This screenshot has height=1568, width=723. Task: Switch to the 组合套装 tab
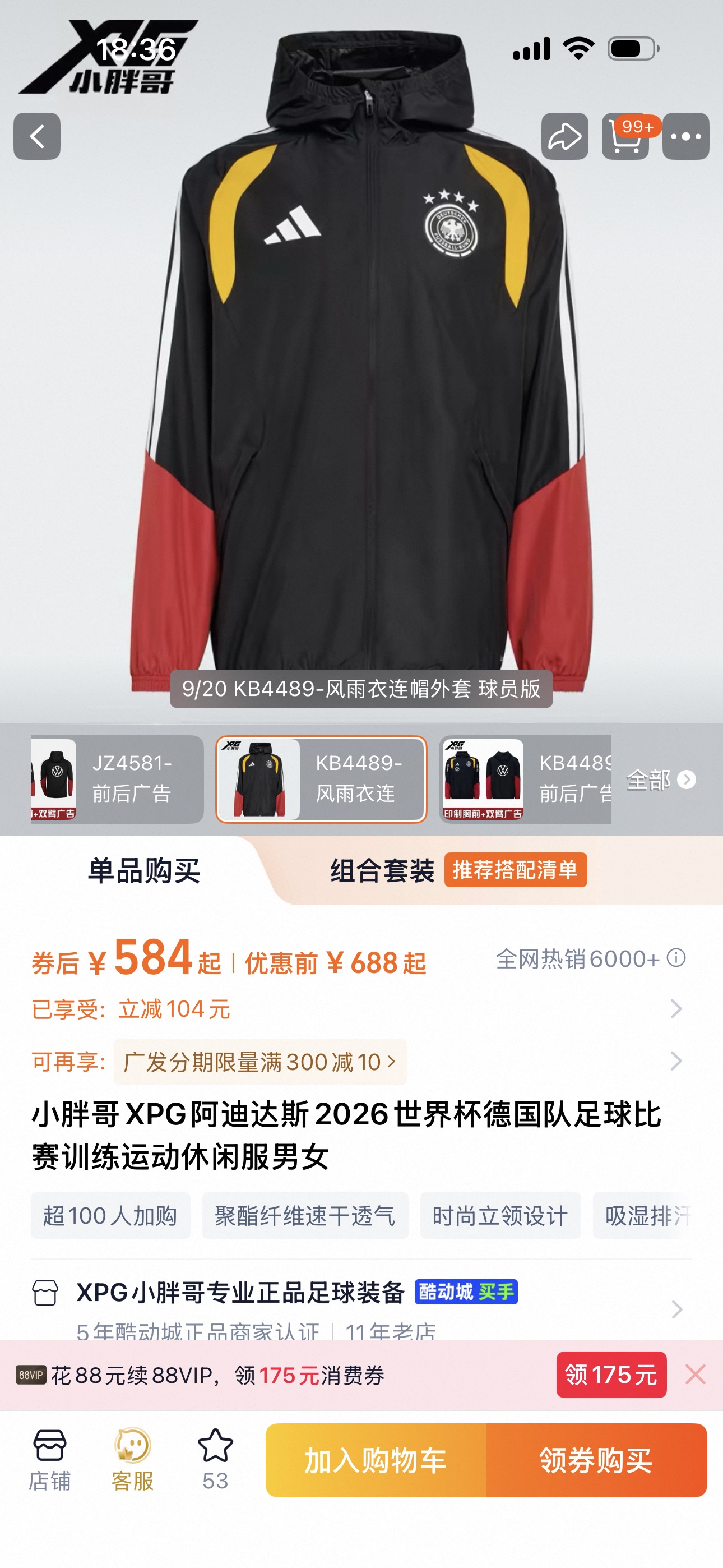pyautogui.click(x=382, y=870)
